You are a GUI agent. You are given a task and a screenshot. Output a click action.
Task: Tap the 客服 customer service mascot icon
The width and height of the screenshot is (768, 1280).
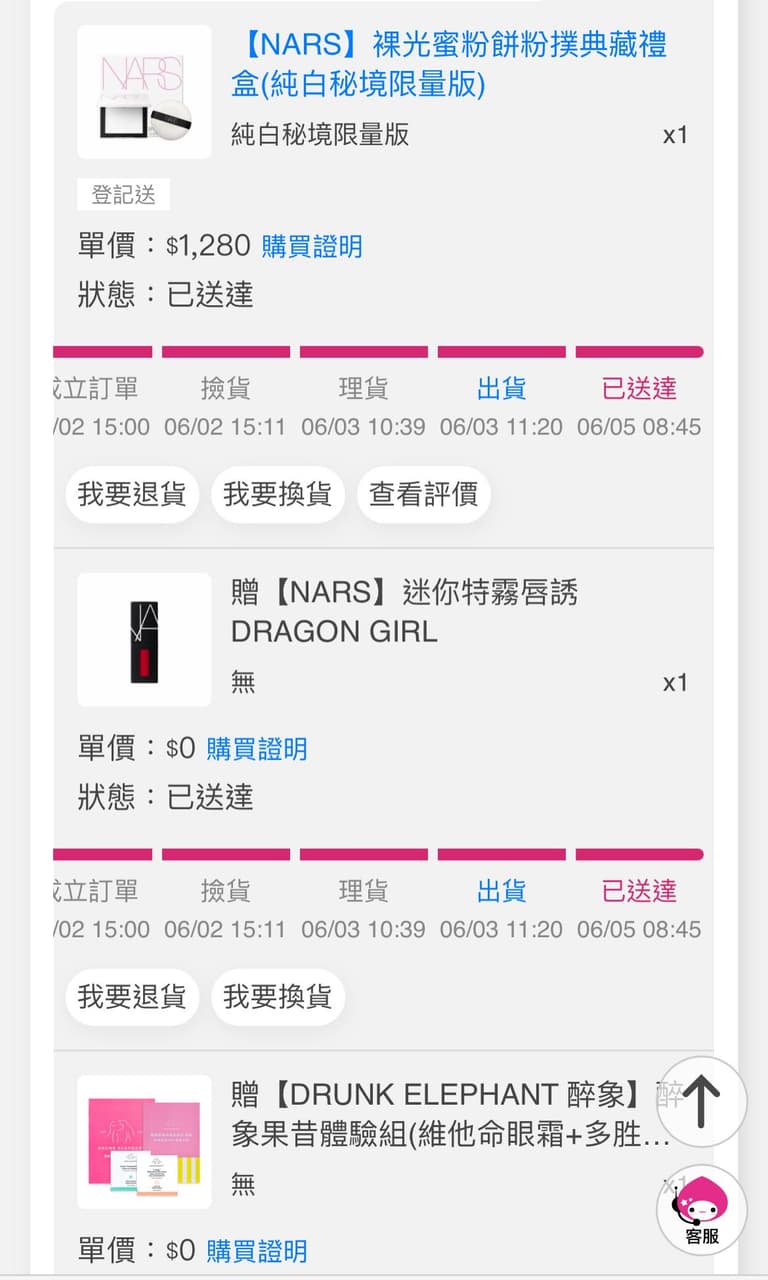[x=701, y=1210]
